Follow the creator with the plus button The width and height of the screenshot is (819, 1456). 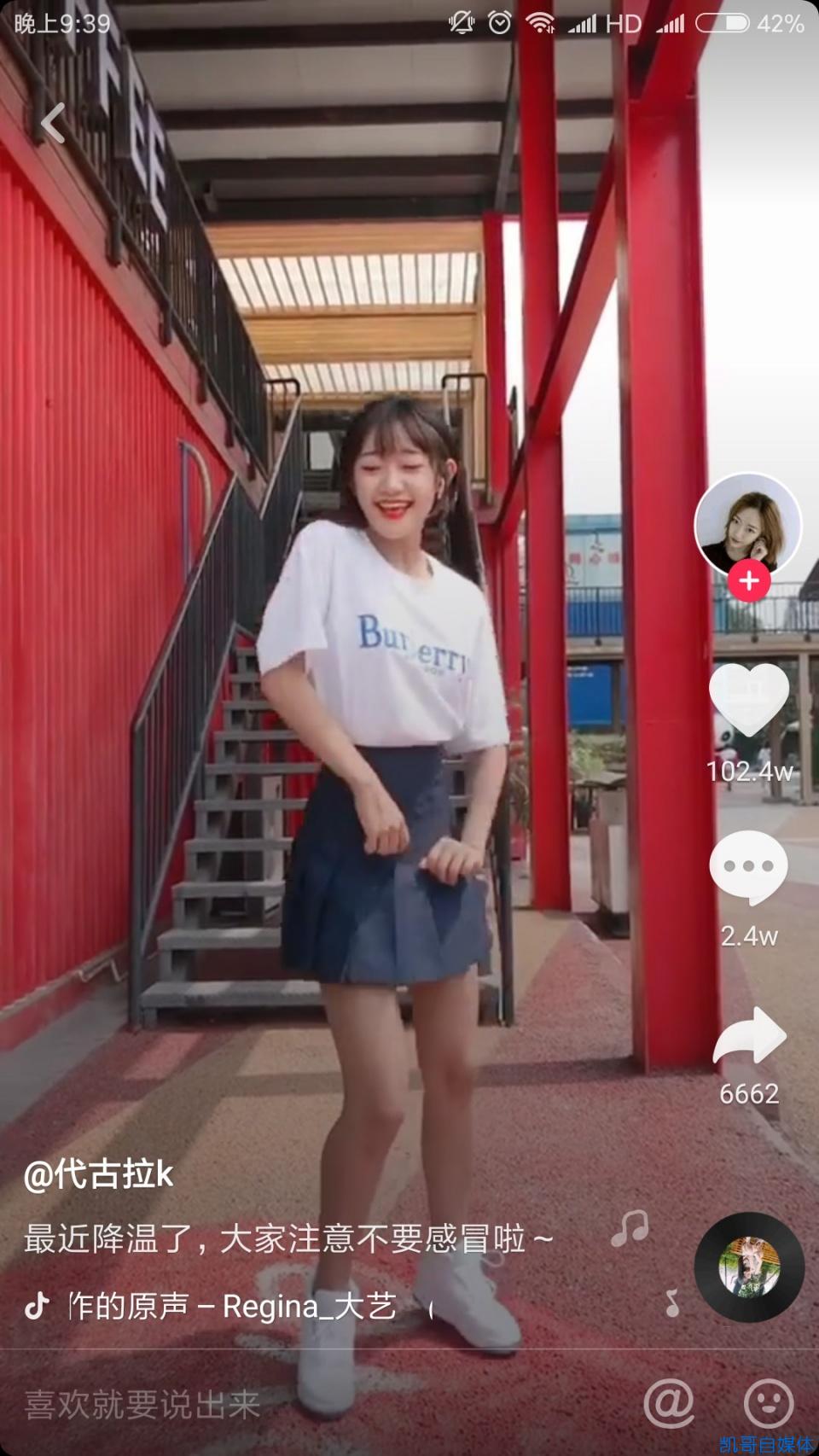749,581
